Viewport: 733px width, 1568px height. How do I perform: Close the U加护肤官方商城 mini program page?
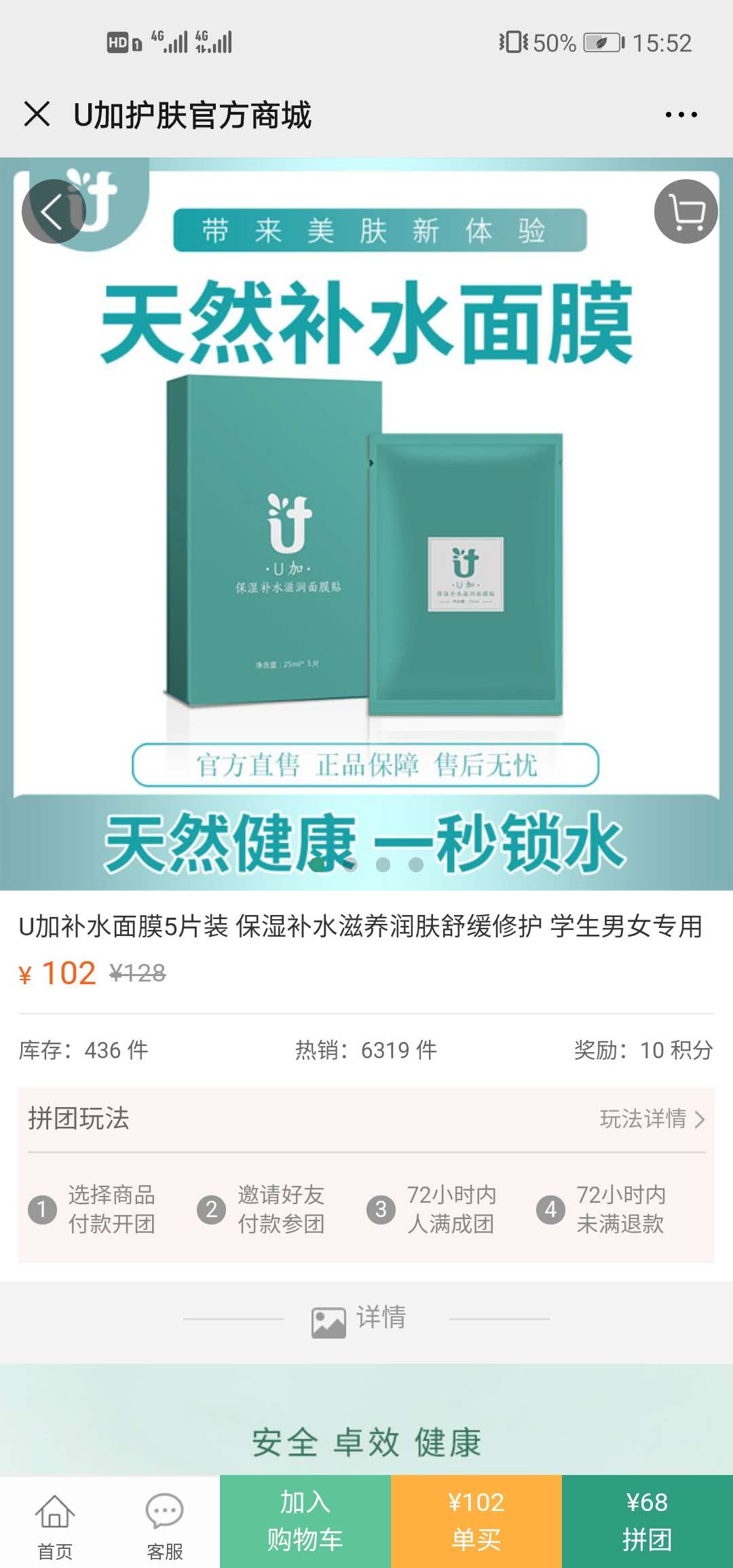point(37,114)
